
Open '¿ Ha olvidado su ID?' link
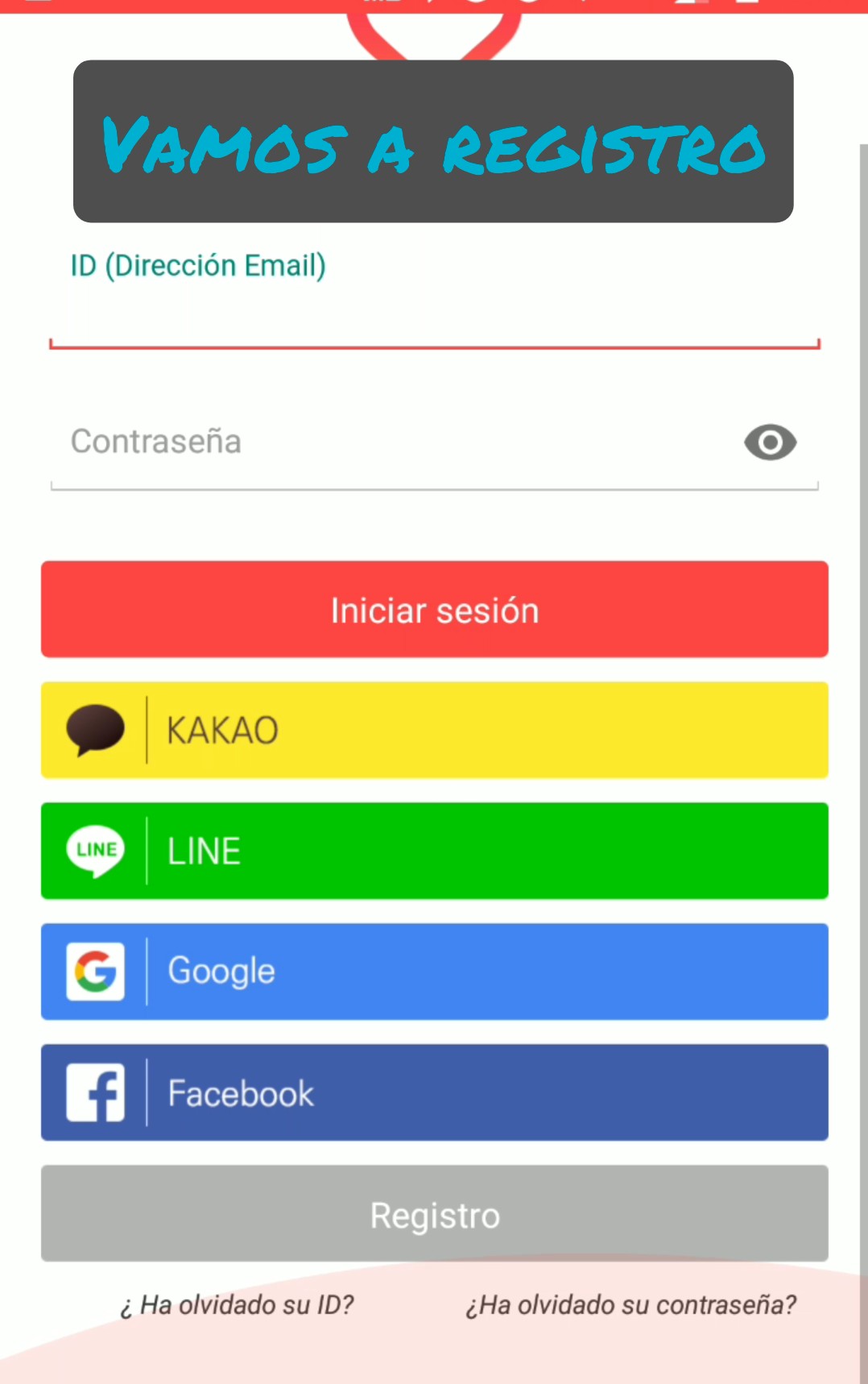[237, 1304]
